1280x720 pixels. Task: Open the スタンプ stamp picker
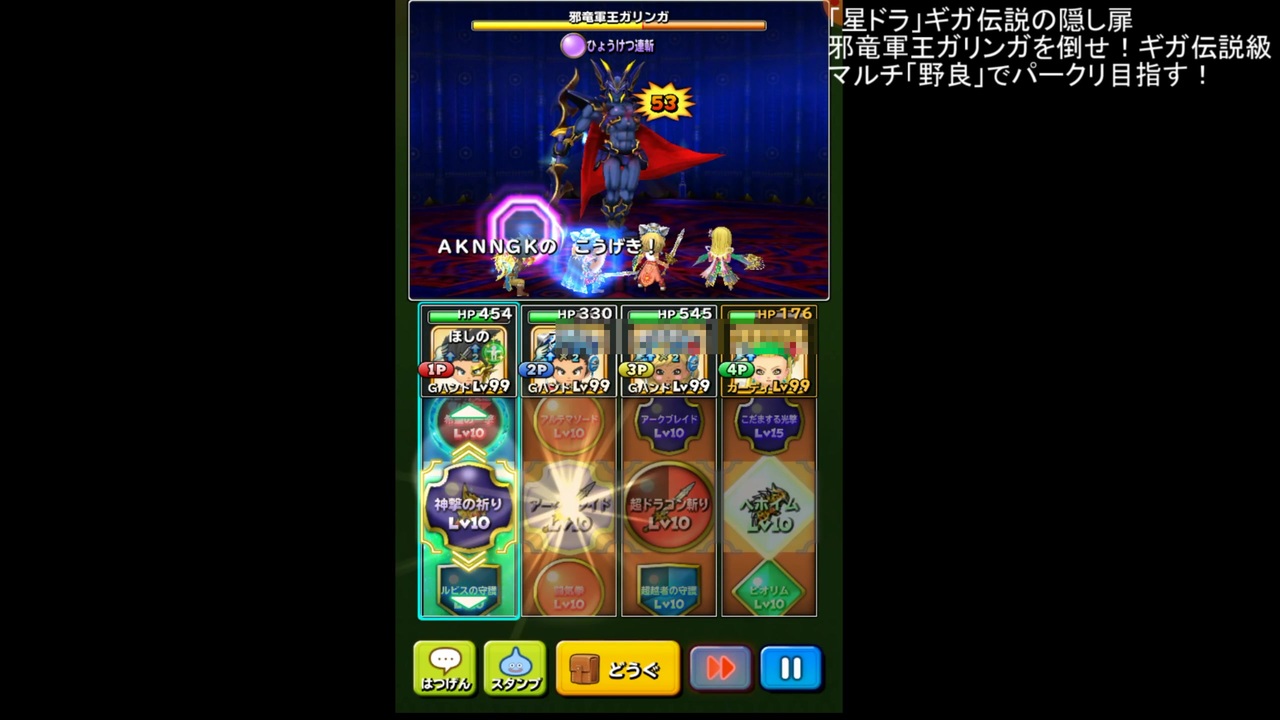pyautogui.click(x=515, y=668)
